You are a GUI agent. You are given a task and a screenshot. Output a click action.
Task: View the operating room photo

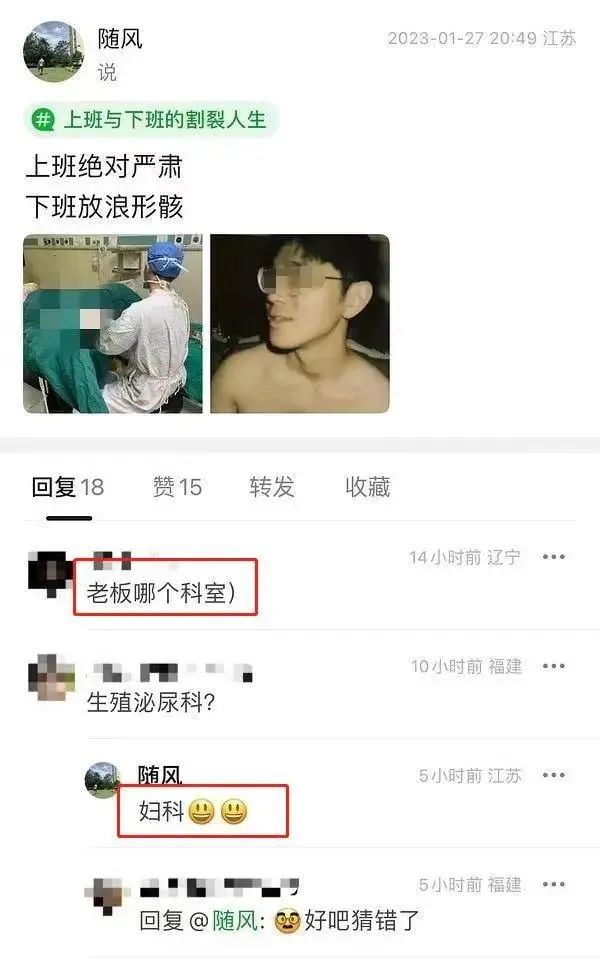tap(112, 323)
